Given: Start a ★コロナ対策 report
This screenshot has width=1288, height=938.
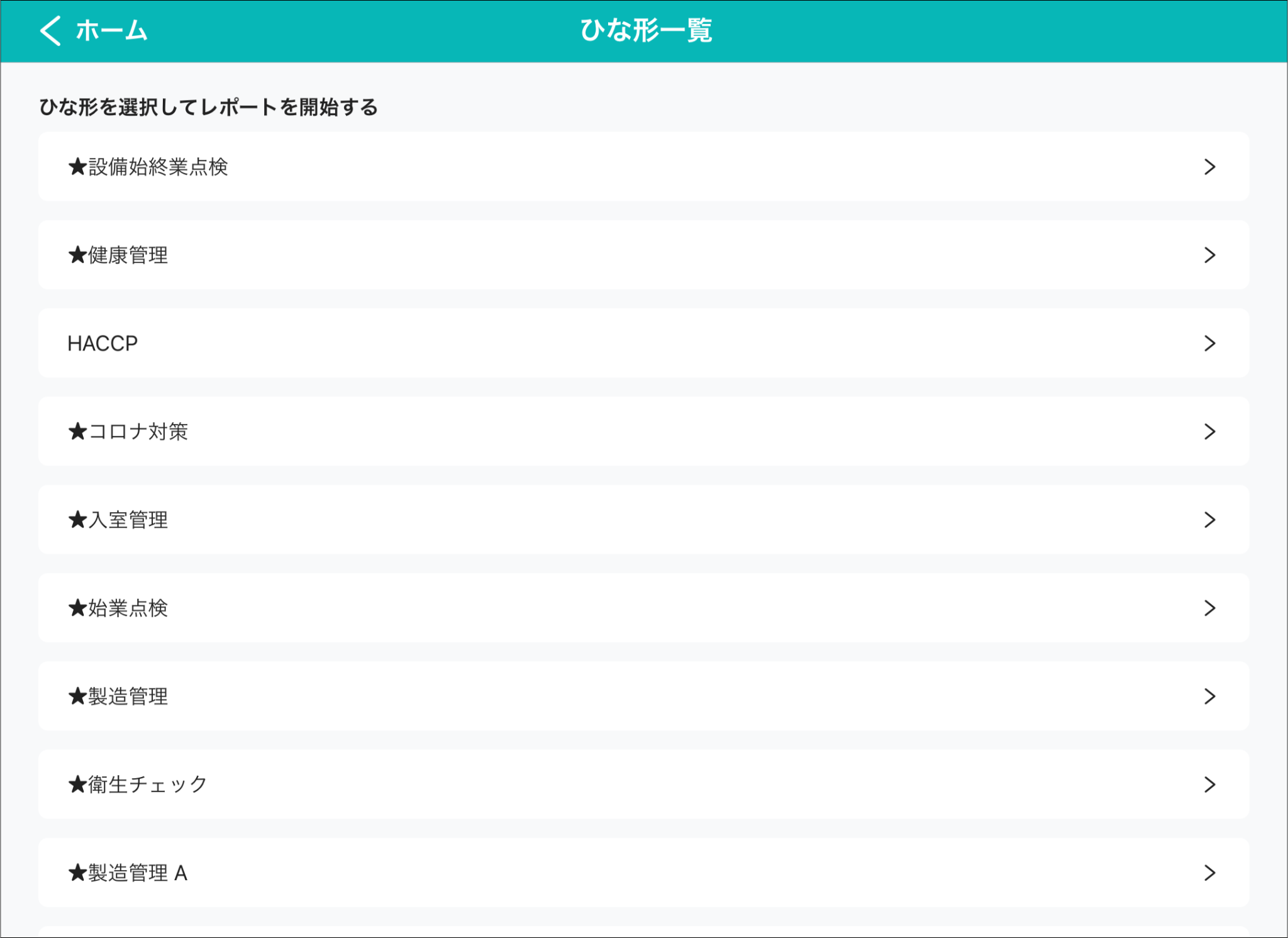Looking at the screenshot, I should pos(643,432).
